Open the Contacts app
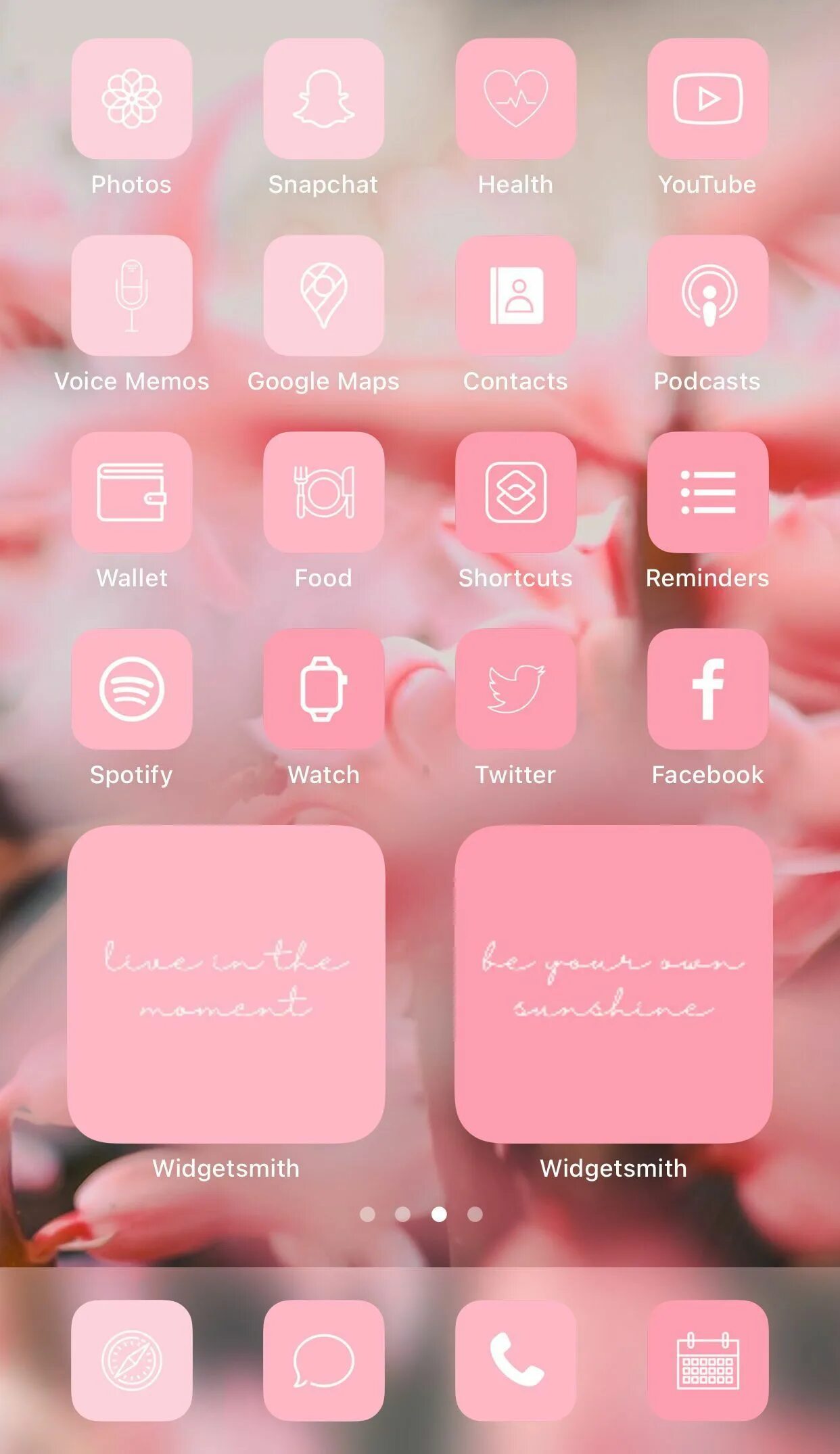Viewport: 840px width, 1454px height. (515, 296)
